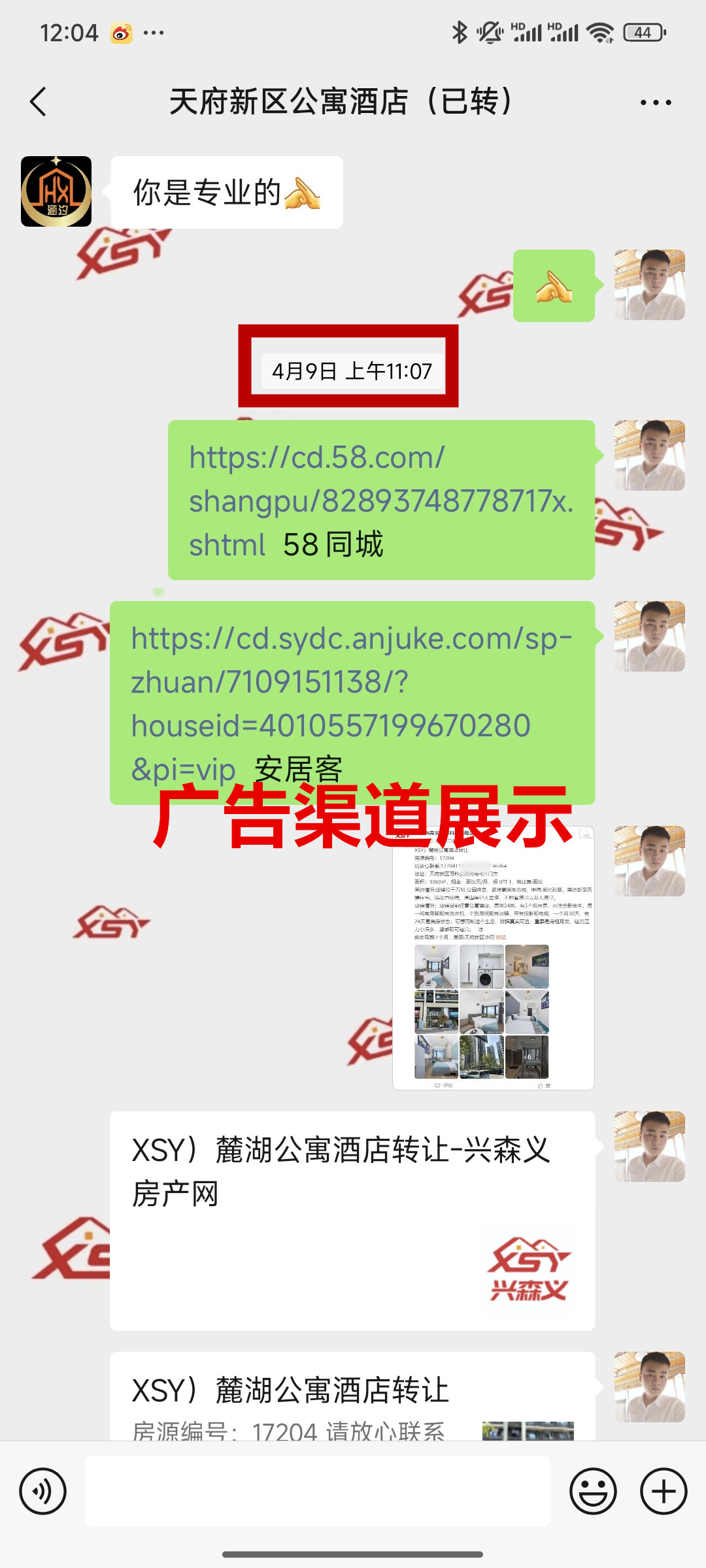706x1568 pixels.
Task: Open the 房源编号 17204 listing card
Action: 352,1398
